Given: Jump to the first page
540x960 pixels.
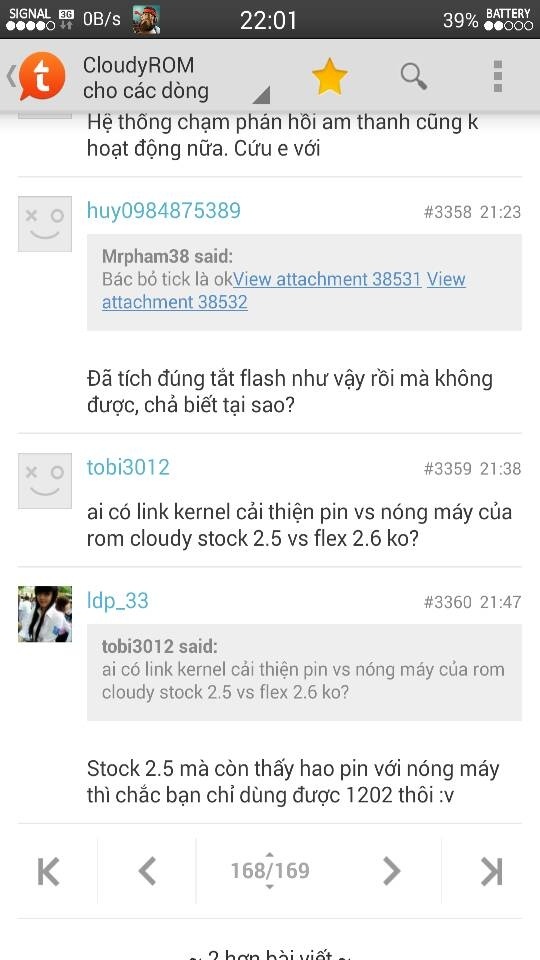Looking at the screenshot, I should pos(48,871).
